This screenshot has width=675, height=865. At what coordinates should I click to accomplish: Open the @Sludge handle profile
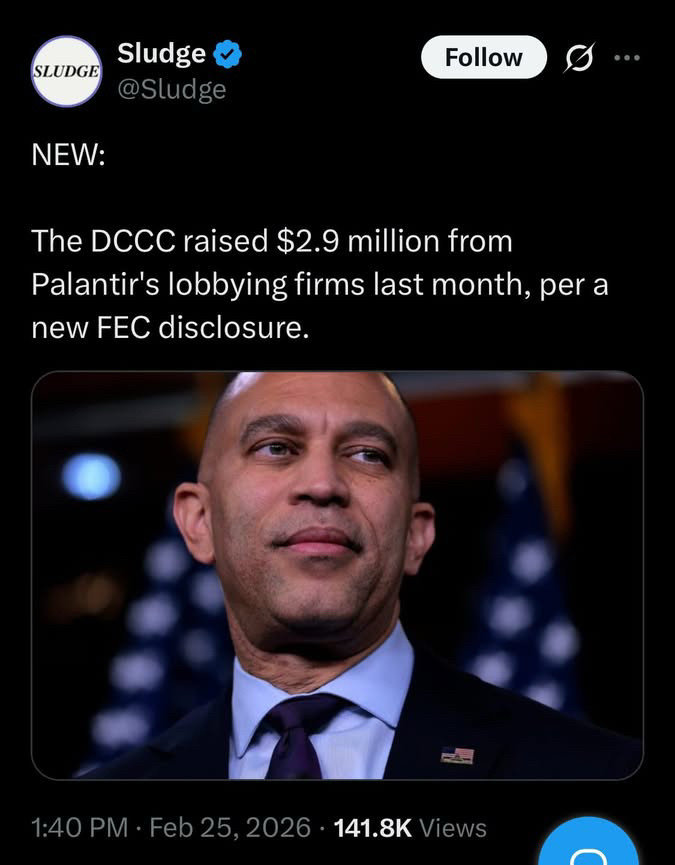172,90
